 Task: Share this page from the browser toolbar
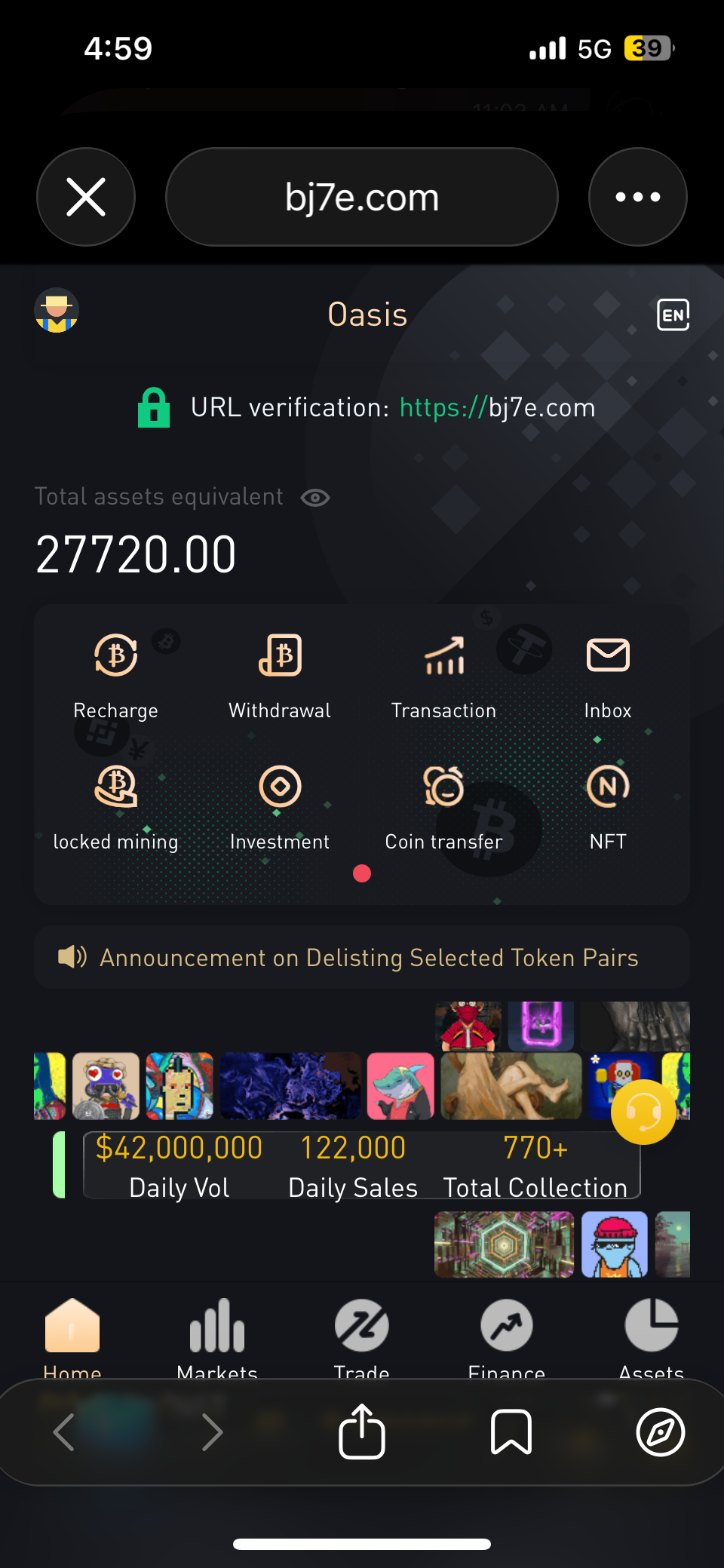[x=362, y=1431]
